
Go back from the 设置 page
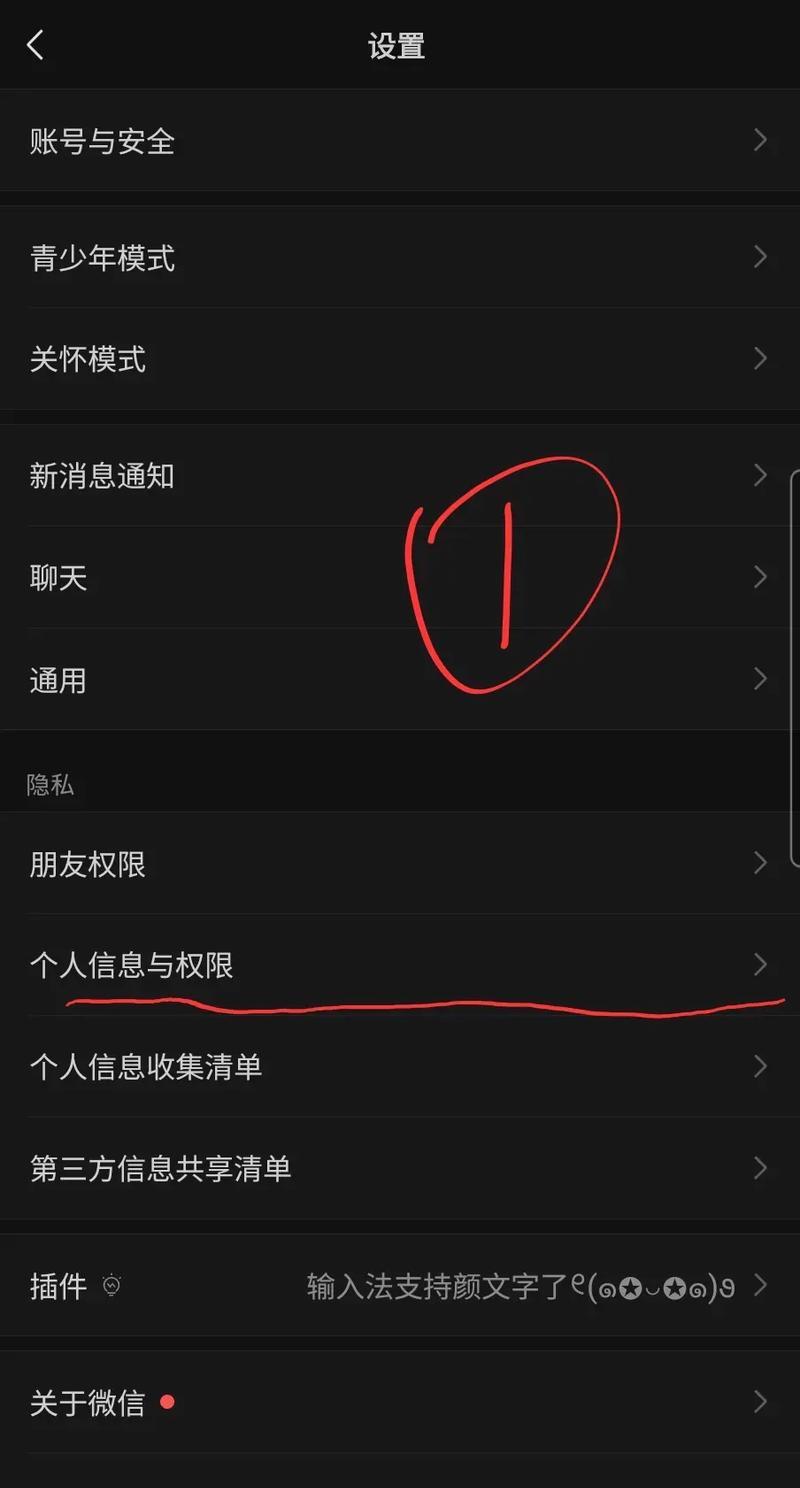coord(36,45)
